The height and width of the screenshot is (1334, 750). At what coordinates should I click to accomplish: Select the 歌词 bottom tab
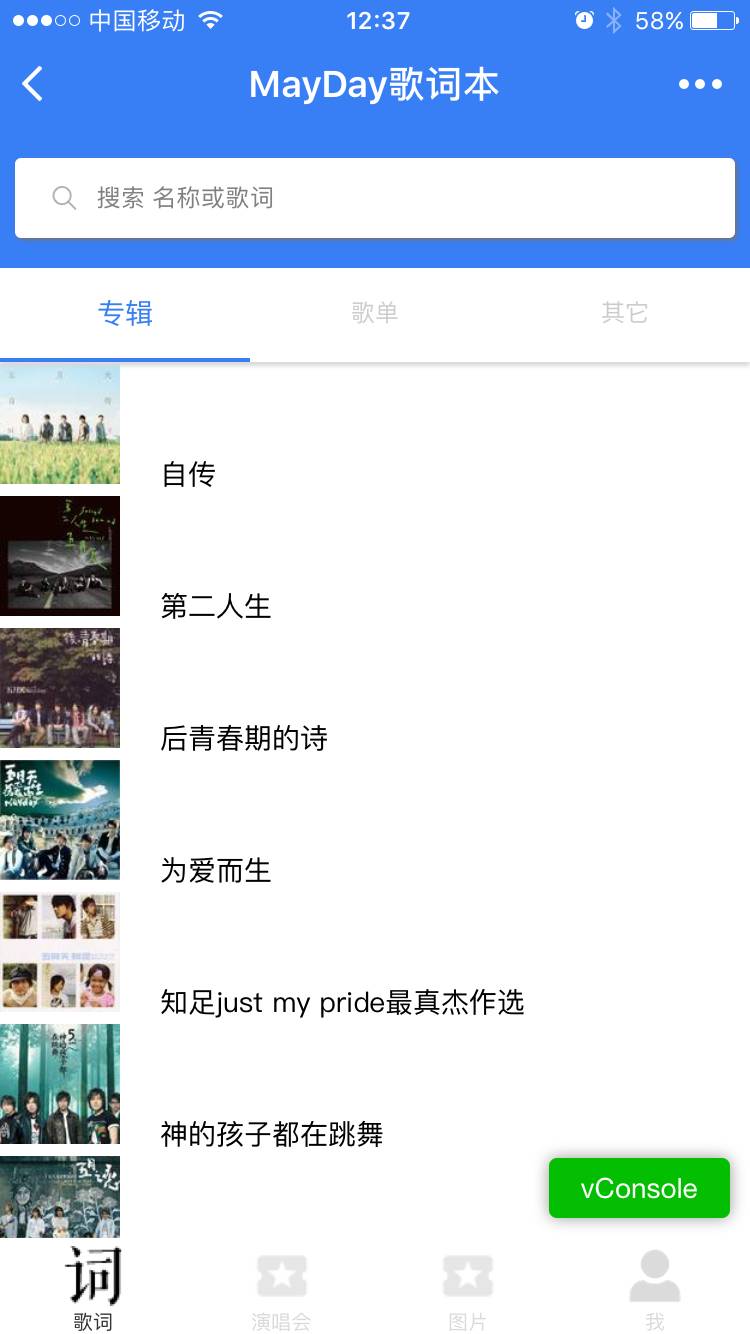93,1288
